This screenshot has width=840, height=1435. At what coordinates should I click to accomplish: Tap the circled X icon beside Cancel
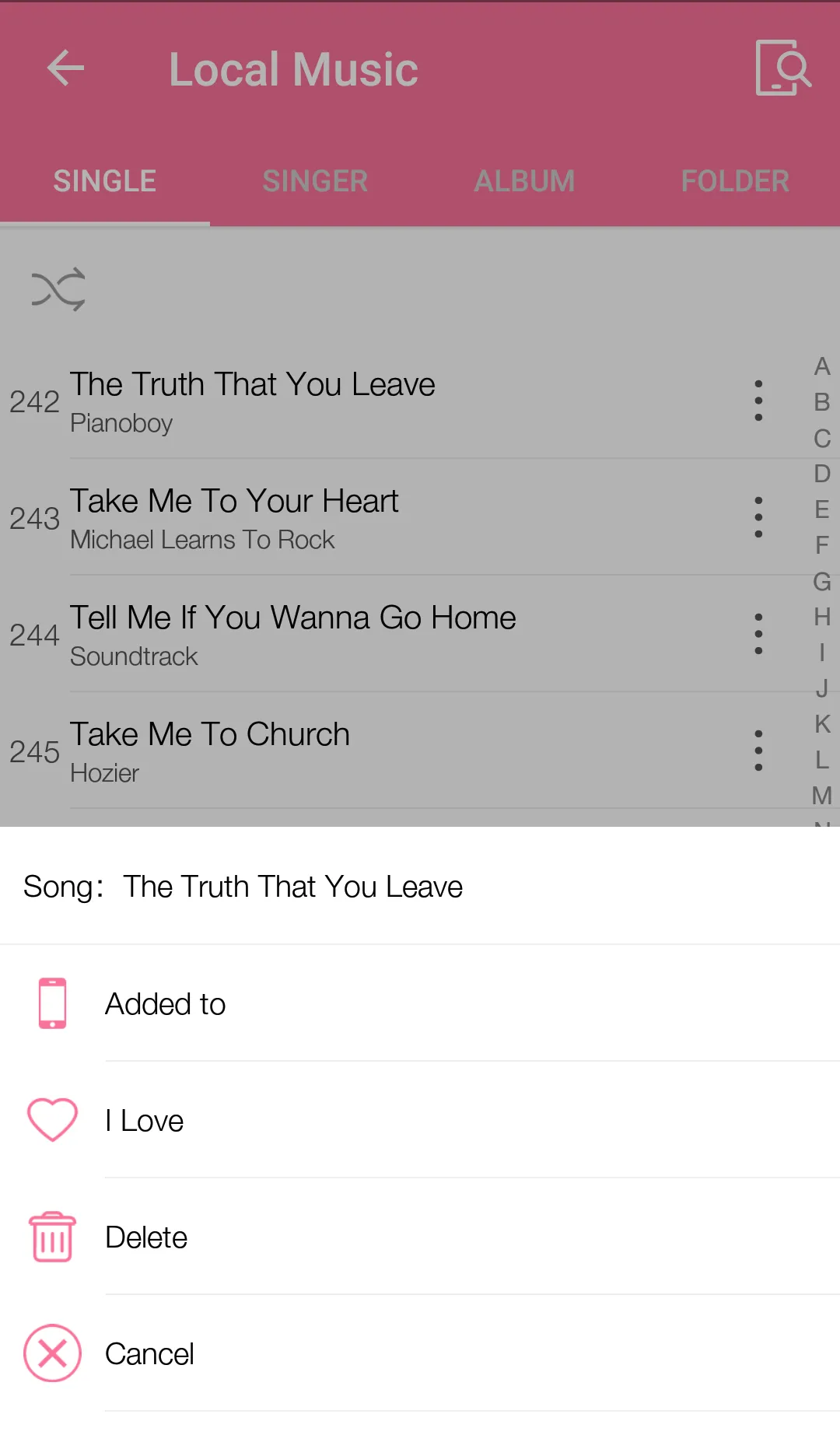click(x=51, y=1353)
